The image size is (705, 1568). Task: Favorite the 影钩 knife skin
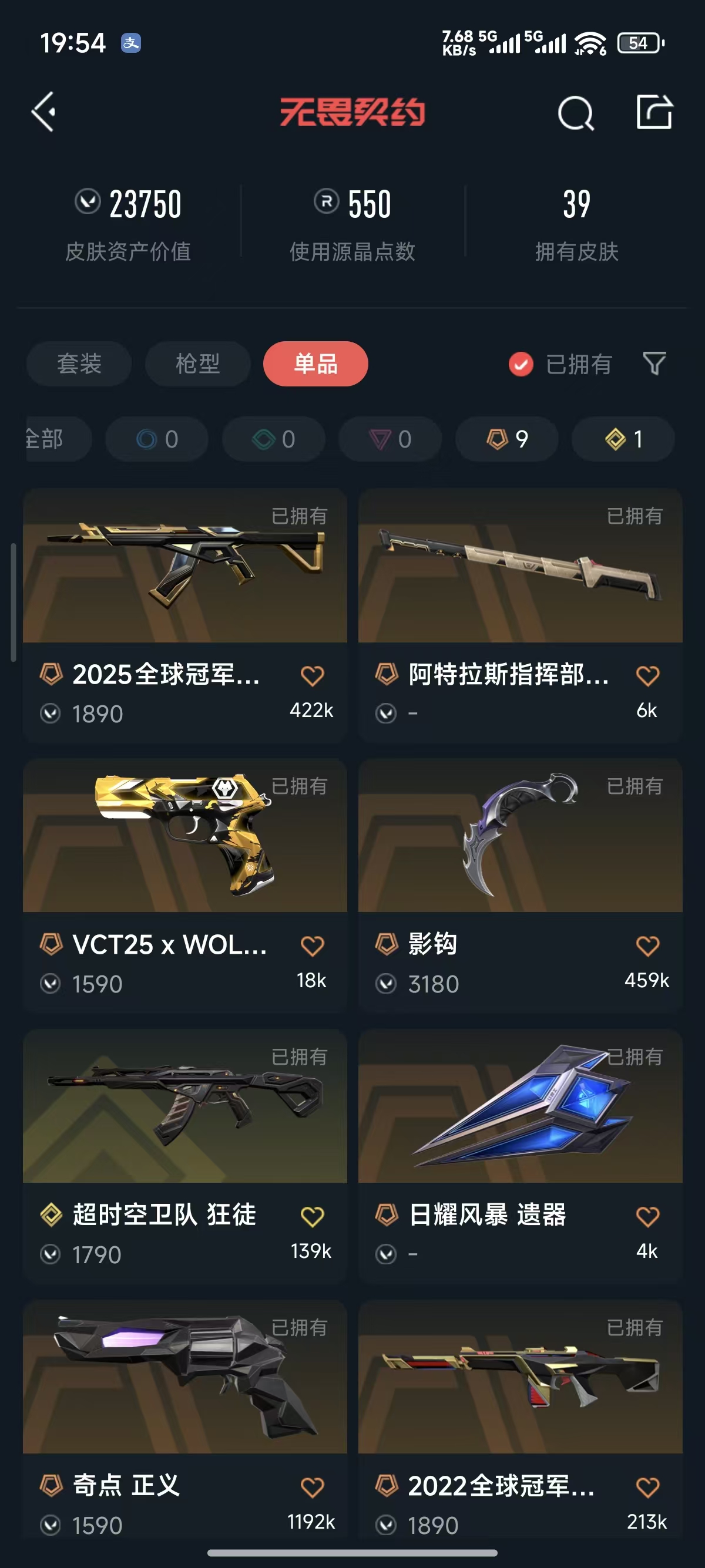647,946
